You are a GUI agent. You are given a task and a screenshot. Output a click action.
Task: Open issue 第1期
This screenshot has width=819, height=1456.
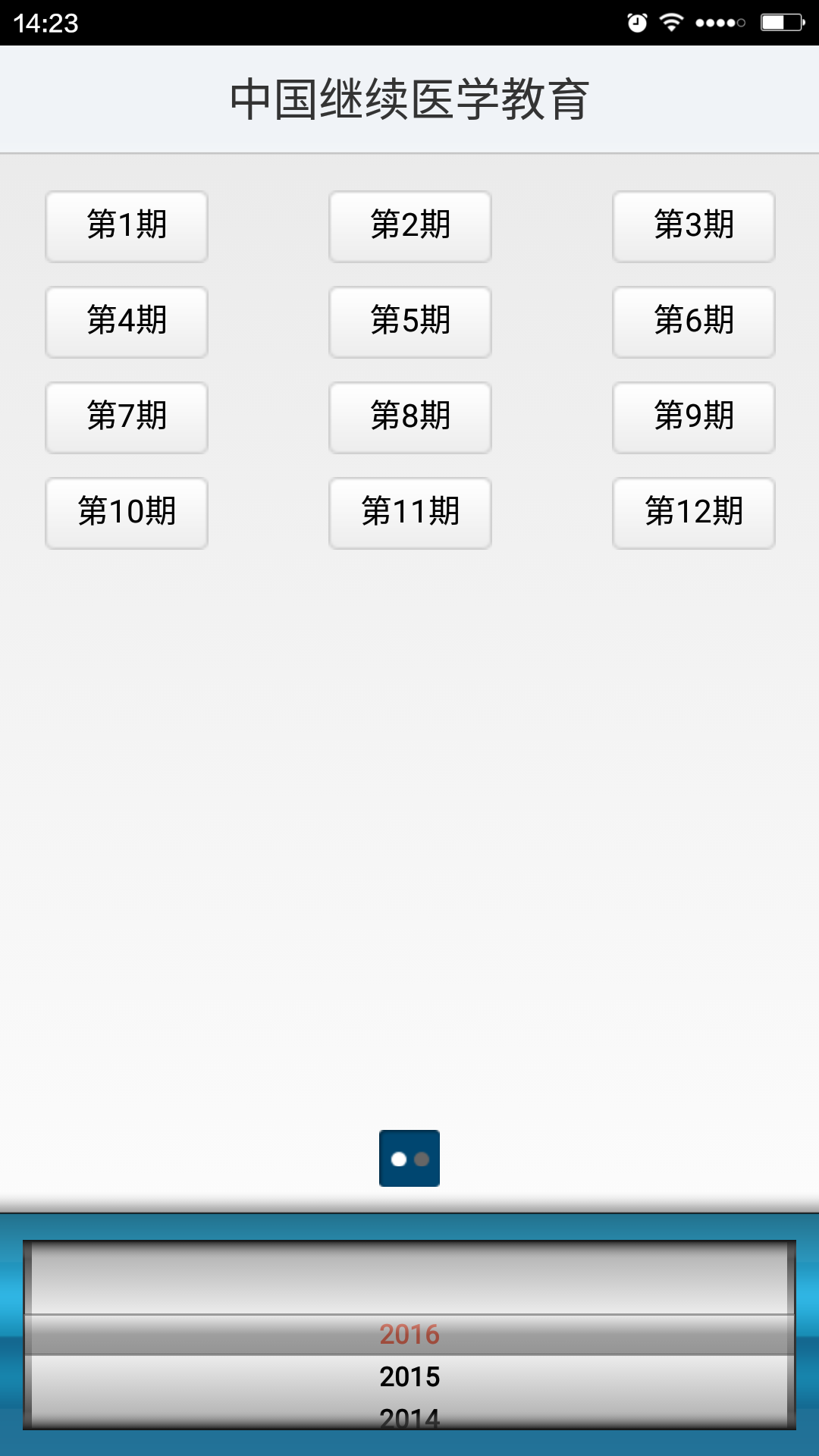tap(127, 226)
